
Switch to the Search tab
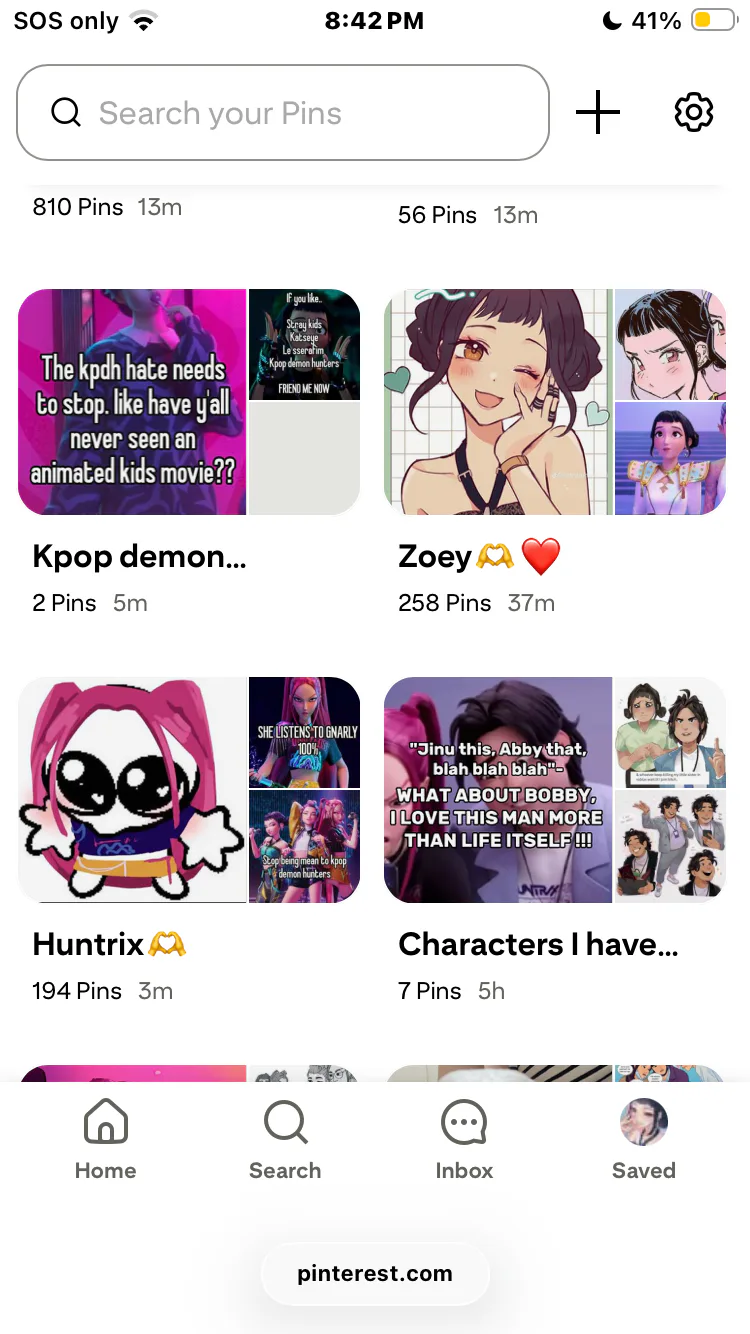(285, 1140)
